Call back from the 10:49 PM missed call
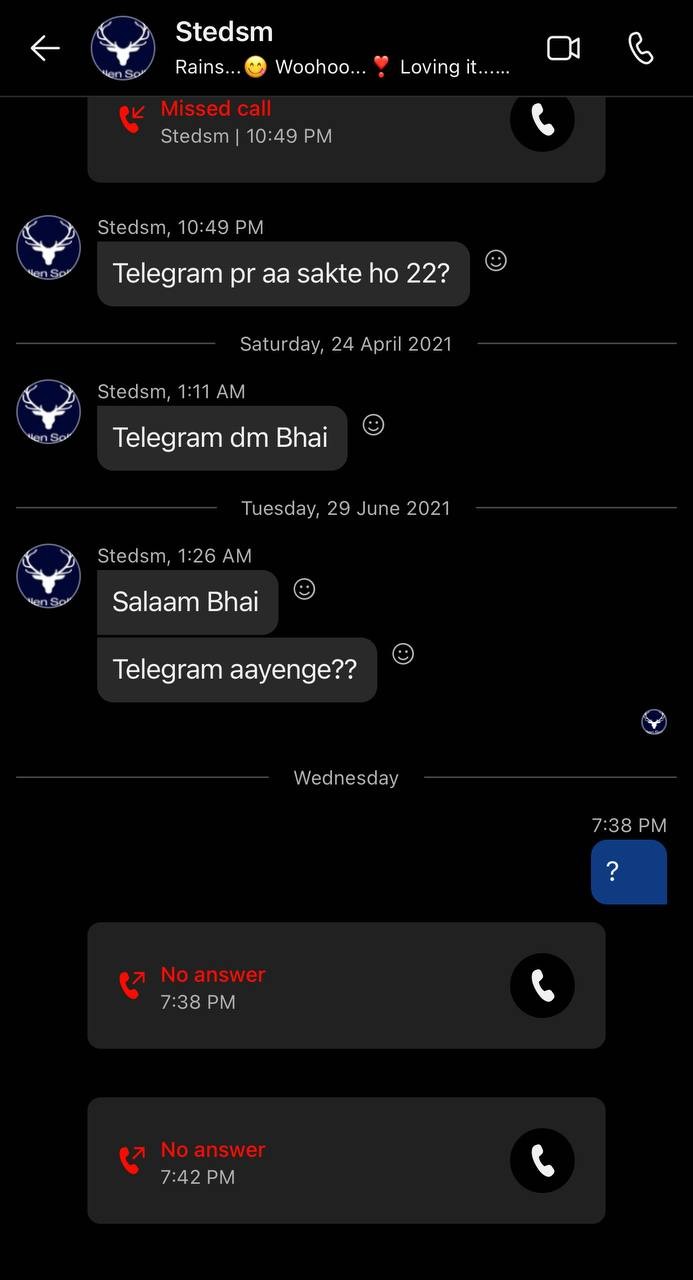Screen dimensions: 693x1280 (542, 121)
